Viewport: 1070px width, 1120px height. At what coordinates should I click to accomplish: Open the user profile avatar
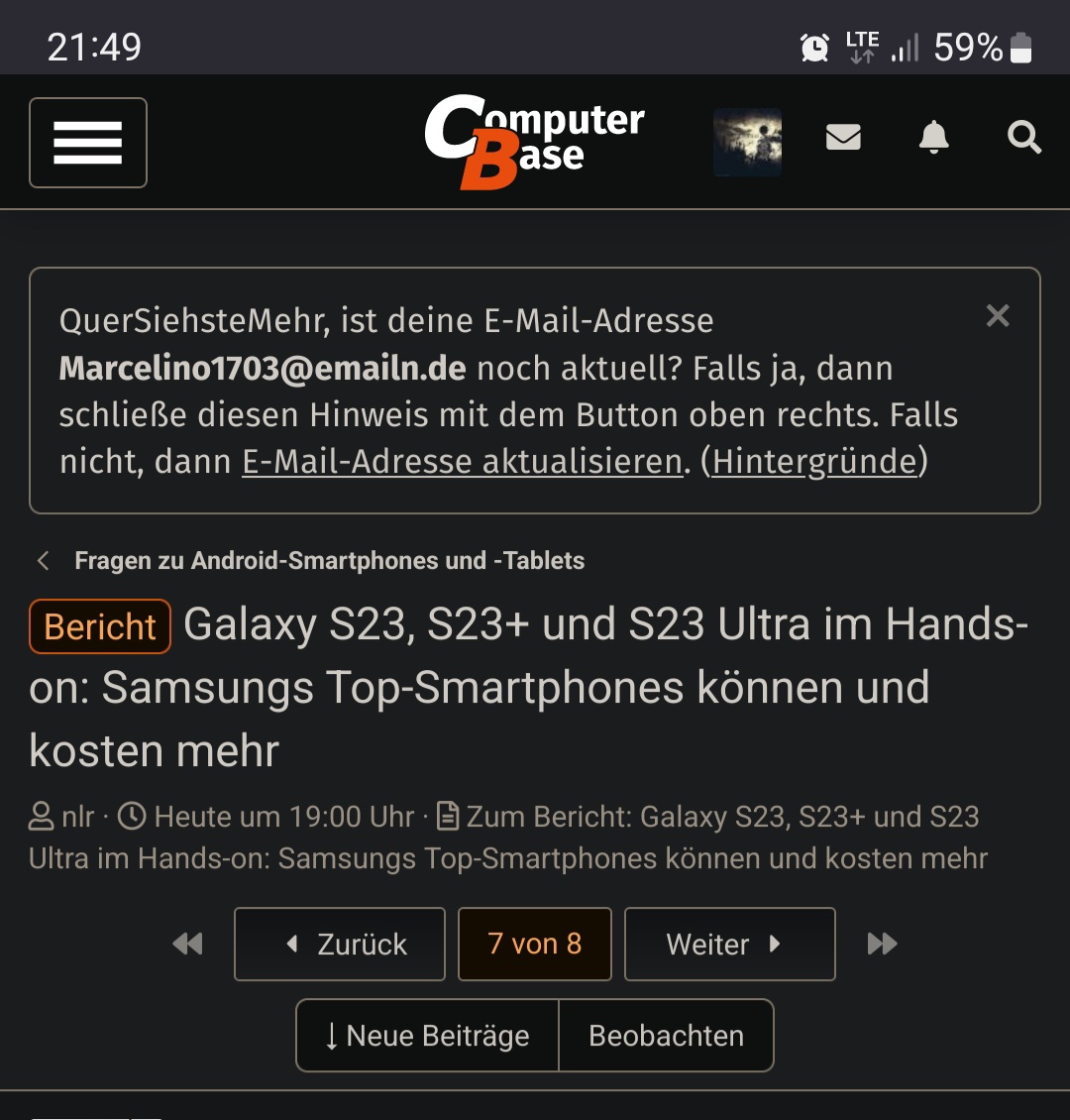[747, 142]
